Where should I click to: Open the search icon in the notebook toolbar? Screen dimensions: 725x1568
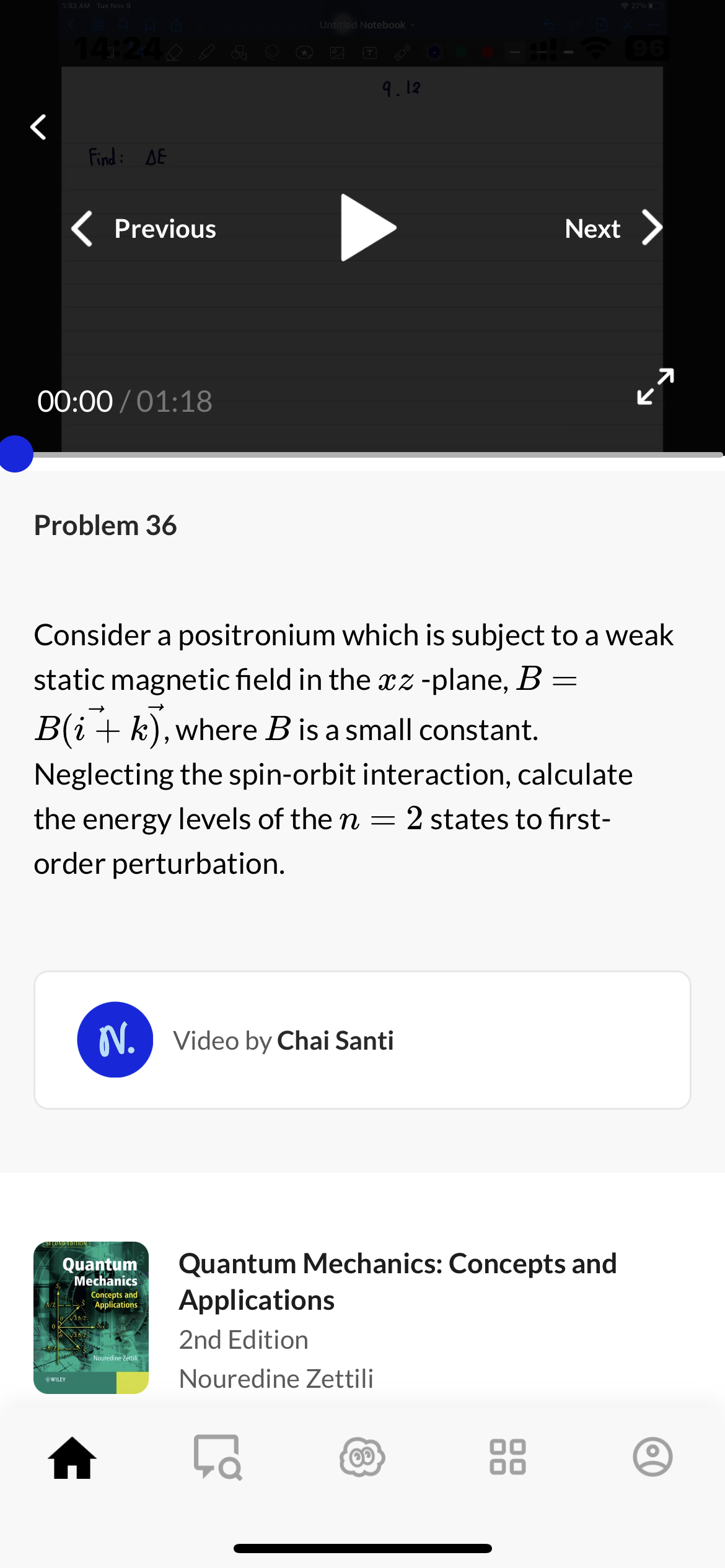(x=124, y=25)
